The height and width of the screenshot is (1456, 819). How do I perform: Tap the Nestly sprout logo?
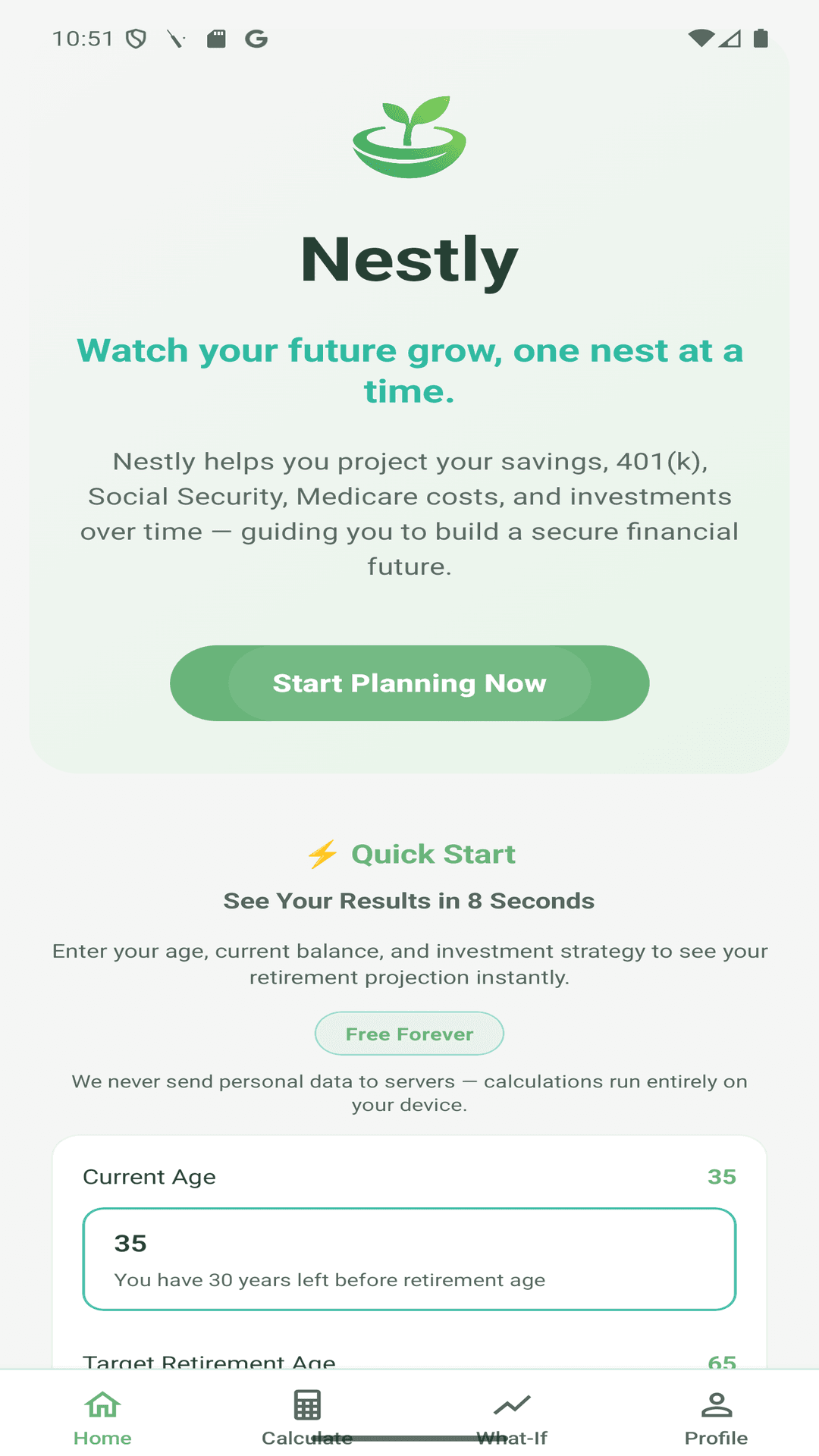point(409,136)
